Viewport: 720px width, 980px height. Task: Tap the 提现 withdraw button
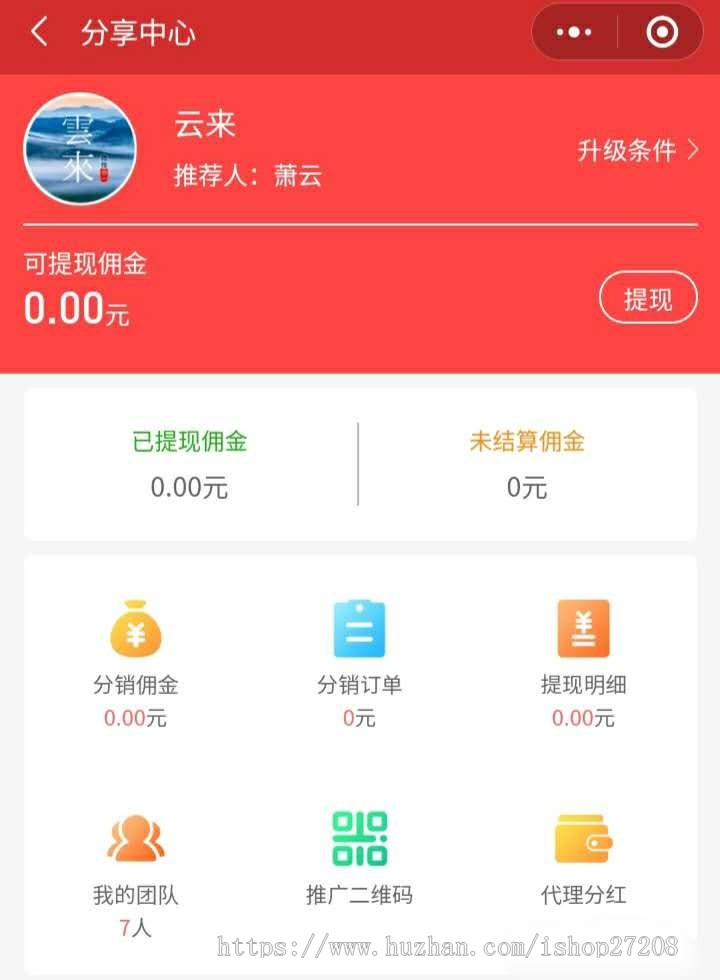(x=648, y=297)
